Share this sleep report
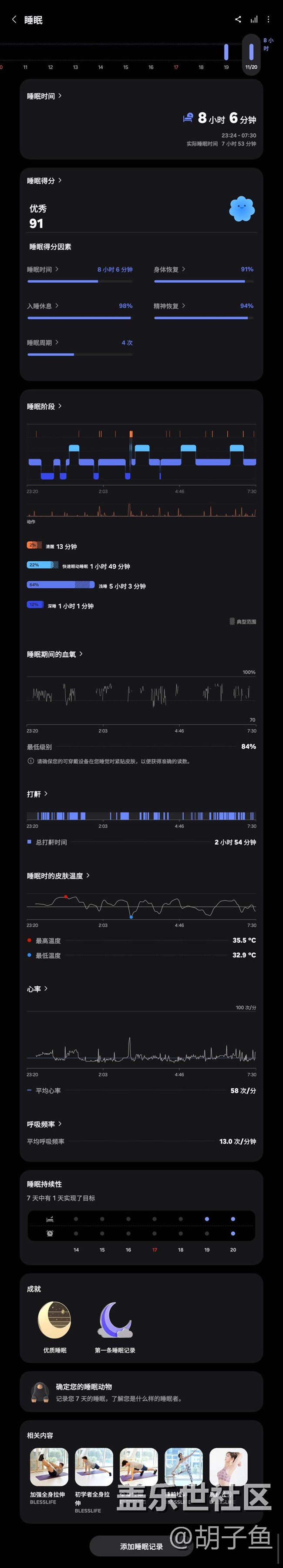Viewport: 283px width, 1568px height. pyautogui.click(x=238, y=20)
